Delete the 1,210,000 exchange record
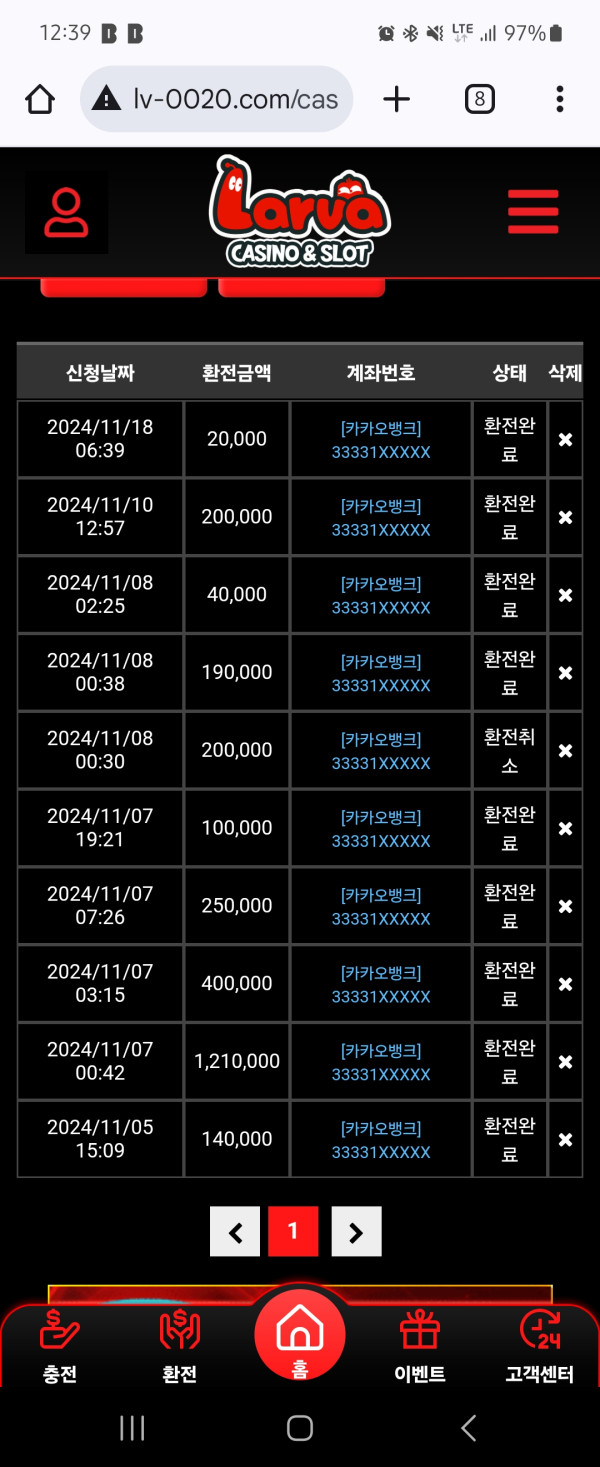 click(x=565, y=1062)
